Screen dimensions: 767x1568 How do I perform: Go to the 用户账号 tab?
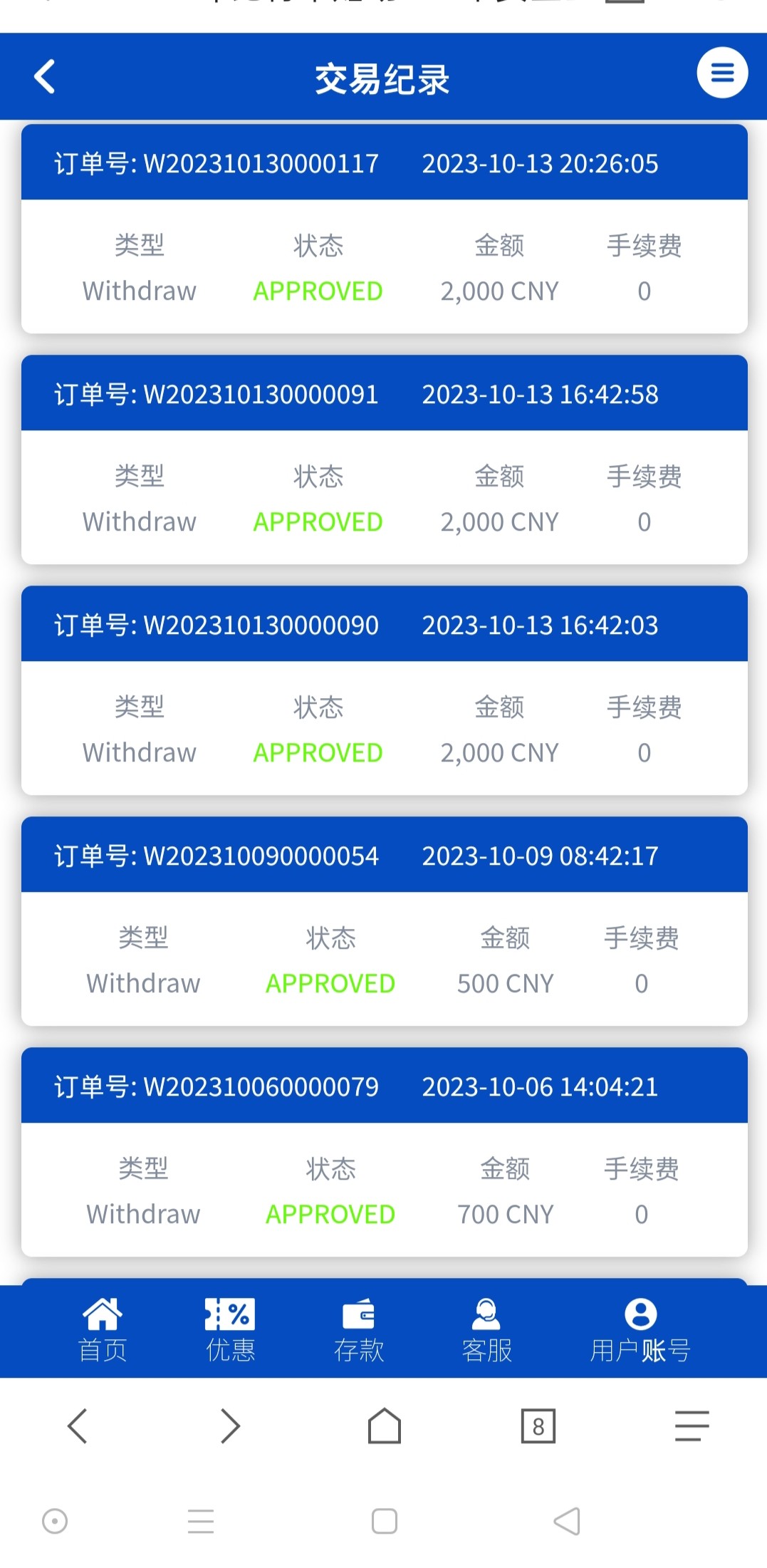(x=640, y=1330)
